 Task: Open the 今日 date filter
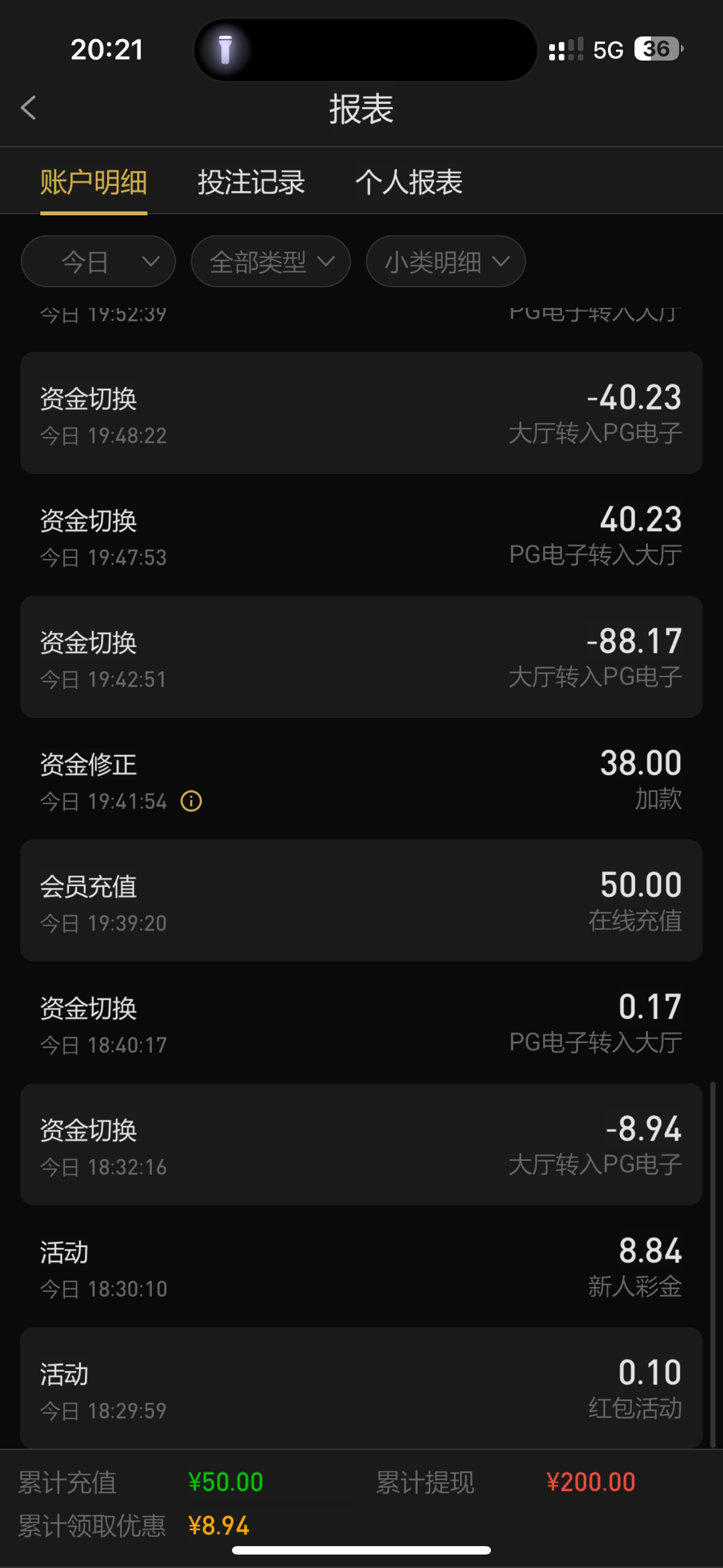pos(98,261)
